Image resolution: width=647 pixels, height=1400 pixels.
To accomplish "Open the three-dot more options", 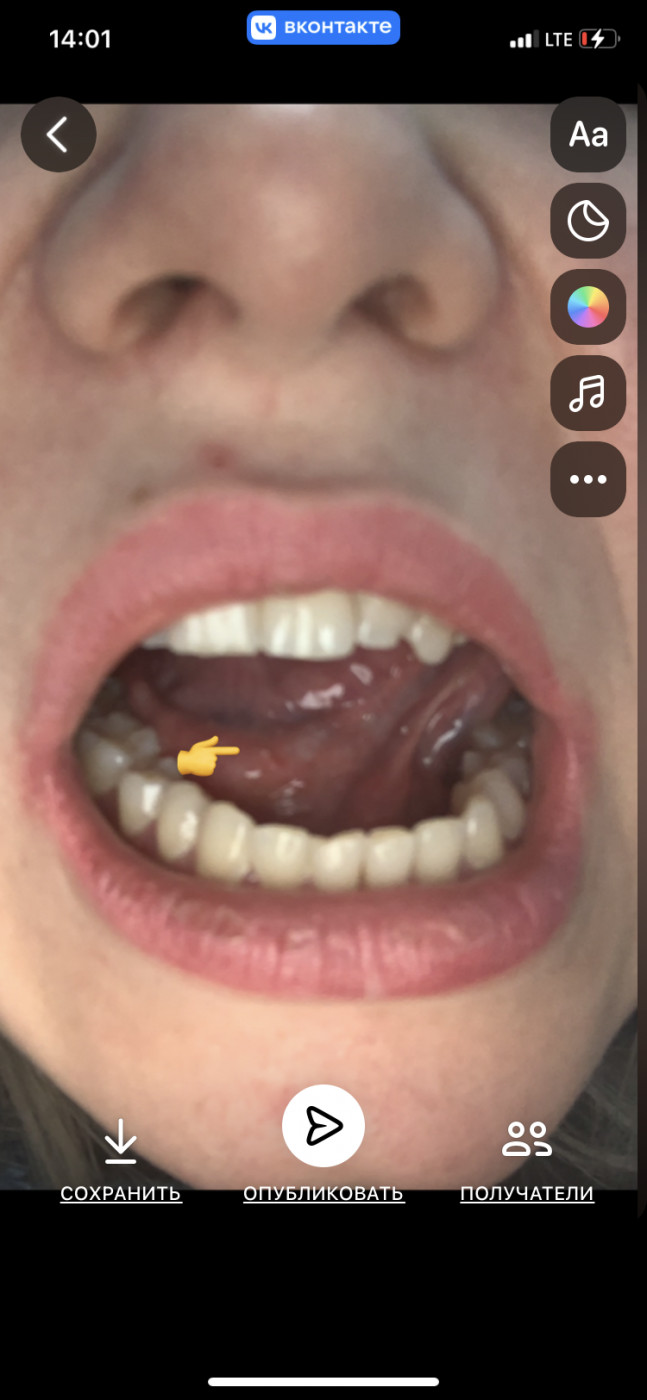I will coord(588,479).
